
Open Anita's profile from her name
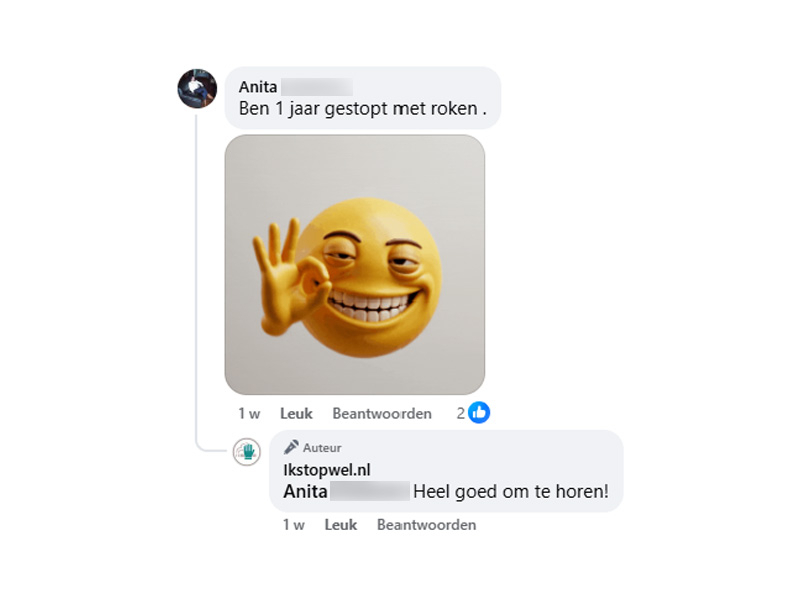click(x=258, y=87)
